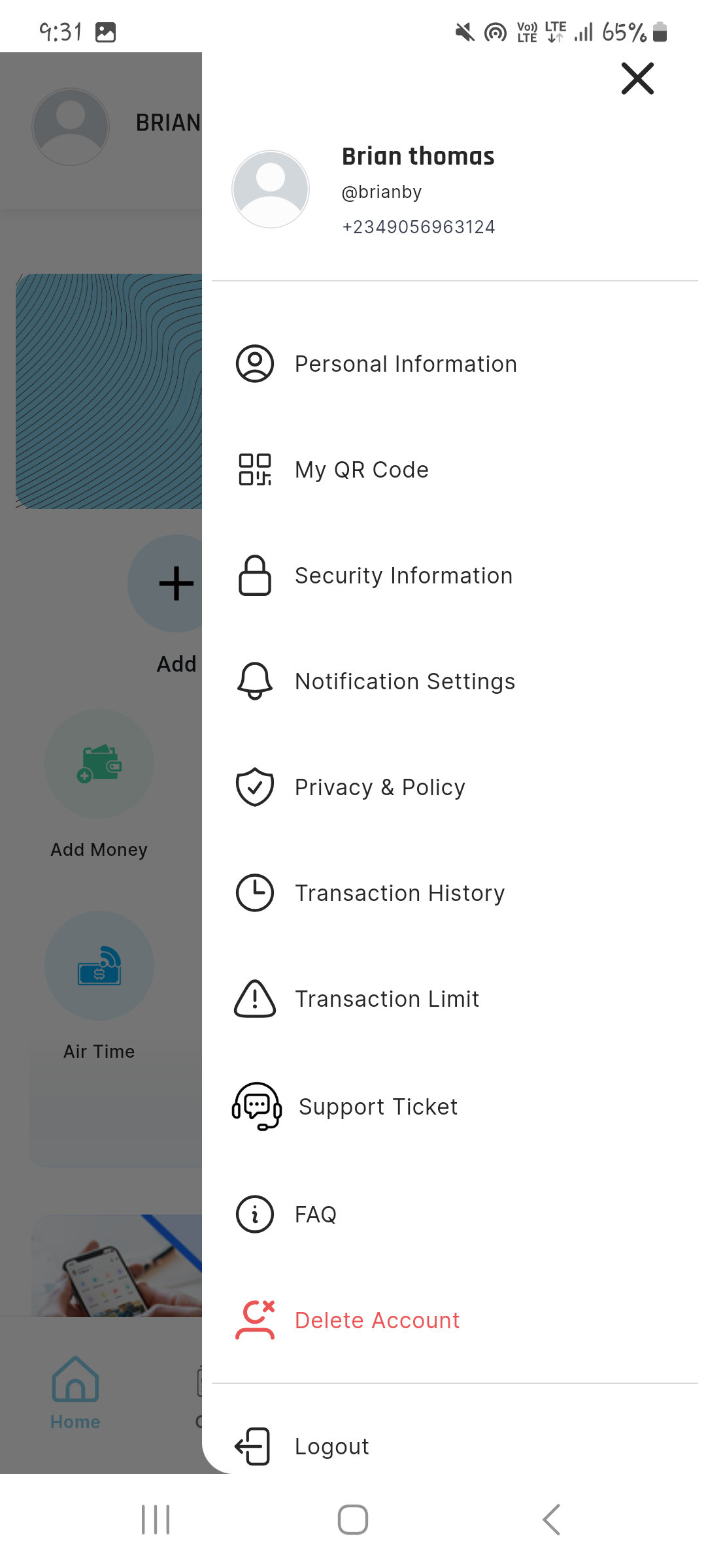Image resolution: width=706 pixels, height=1568 pixels.
Task: Read the Privacy & Policy page
Action: (380, 787)
